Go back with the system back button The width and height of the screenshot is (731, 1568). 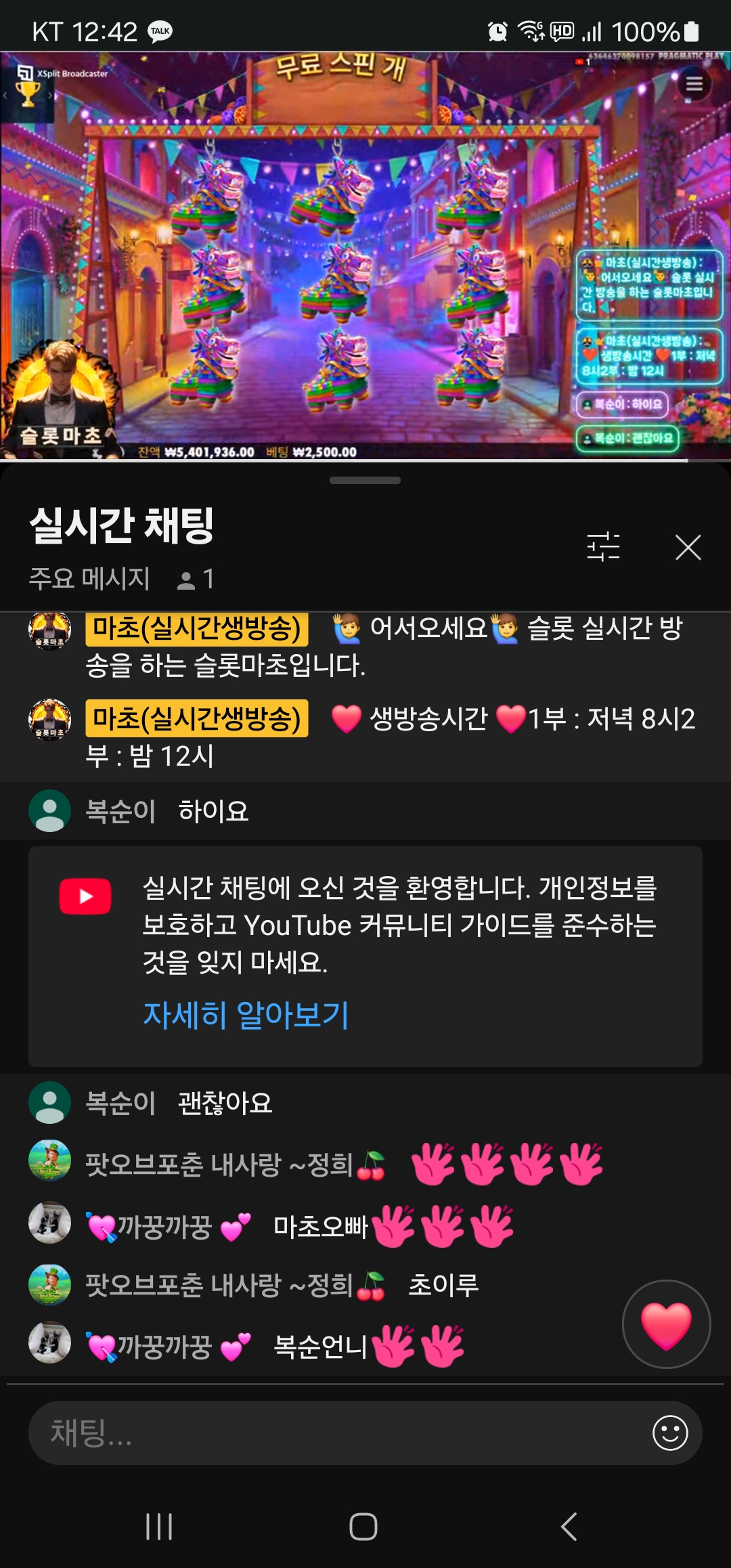click(x=569, y=1526)
